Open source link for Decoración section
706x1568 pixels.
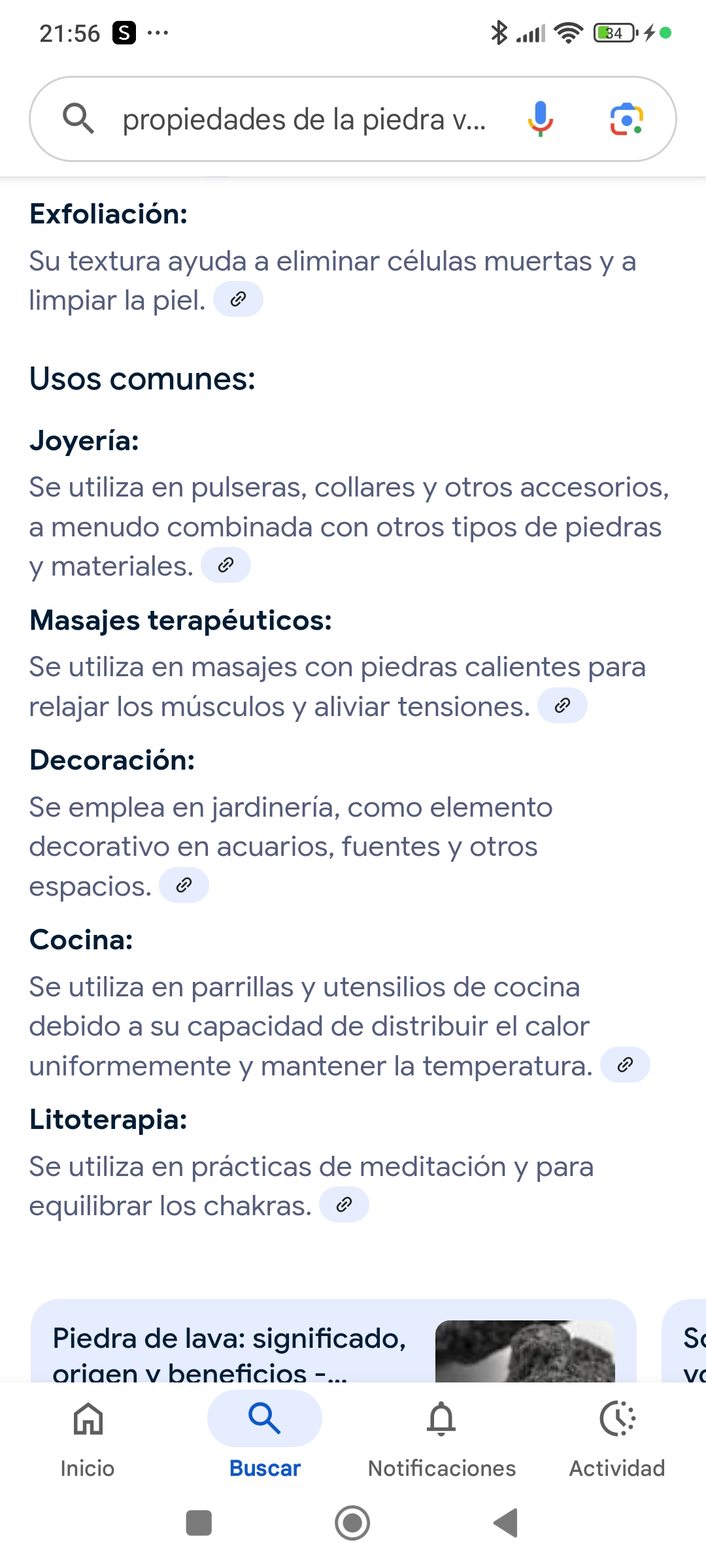click(184, 885)
